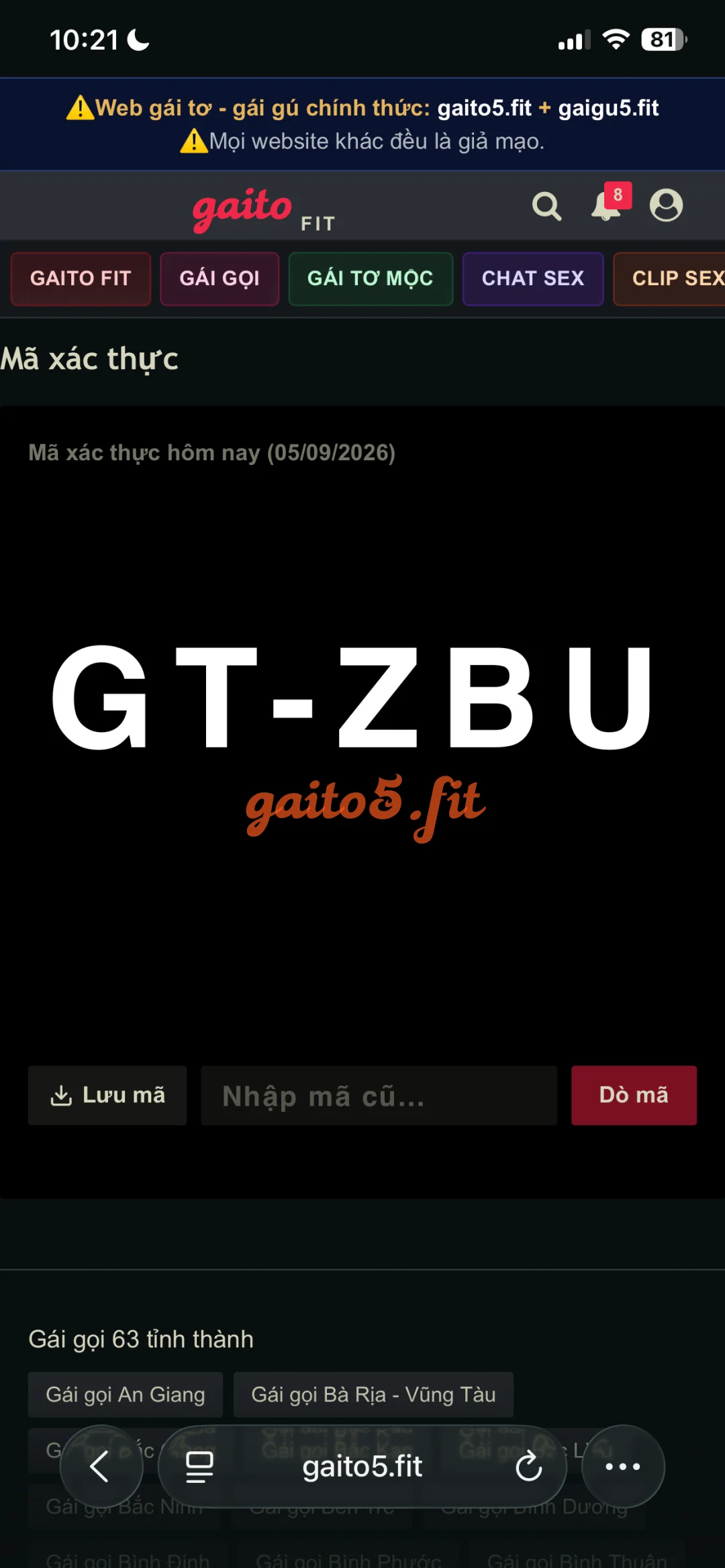This screenshot has width=725, height=1568.
Task: Open the Gái gọi An Giang chip
Action: 126,1394
